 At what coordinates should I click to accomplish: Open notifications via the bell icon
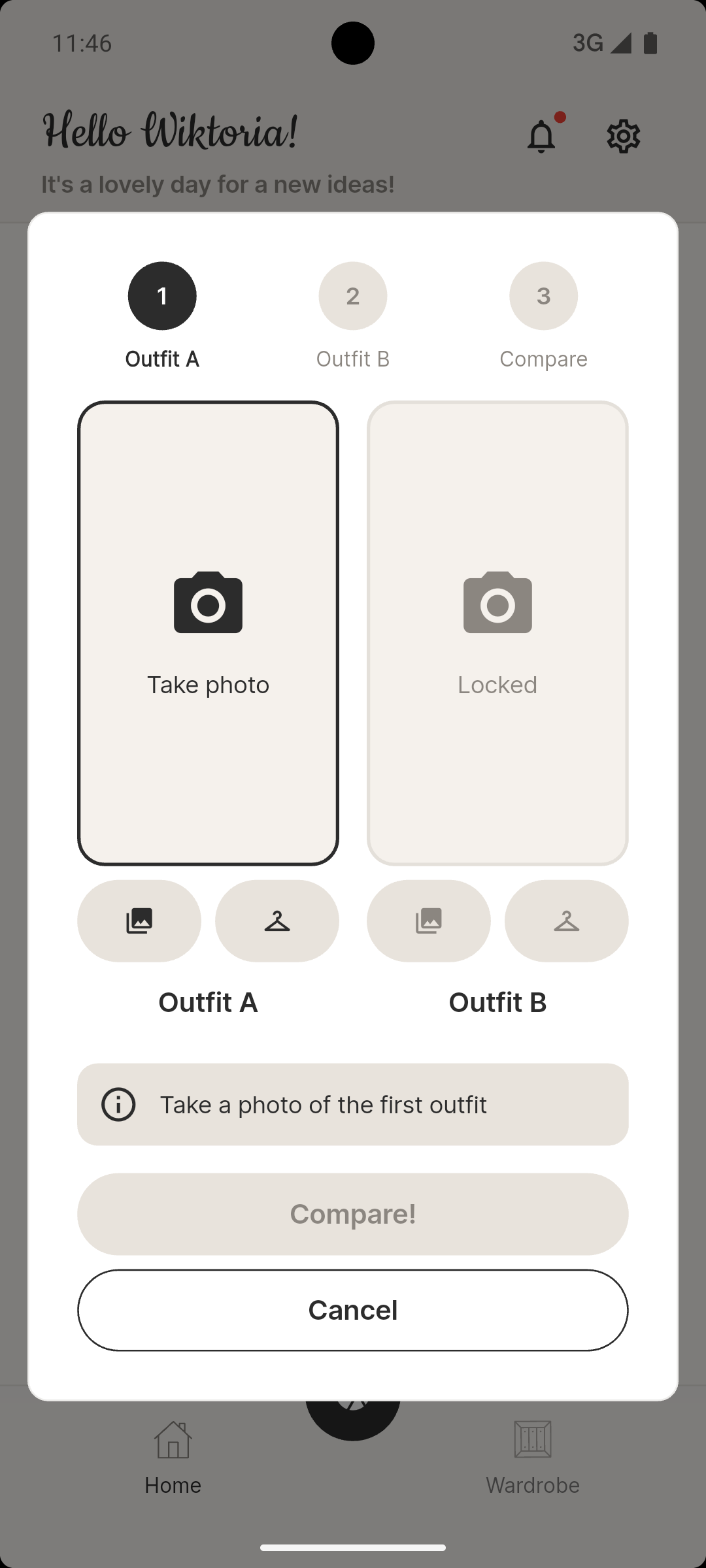coord(541,136)
